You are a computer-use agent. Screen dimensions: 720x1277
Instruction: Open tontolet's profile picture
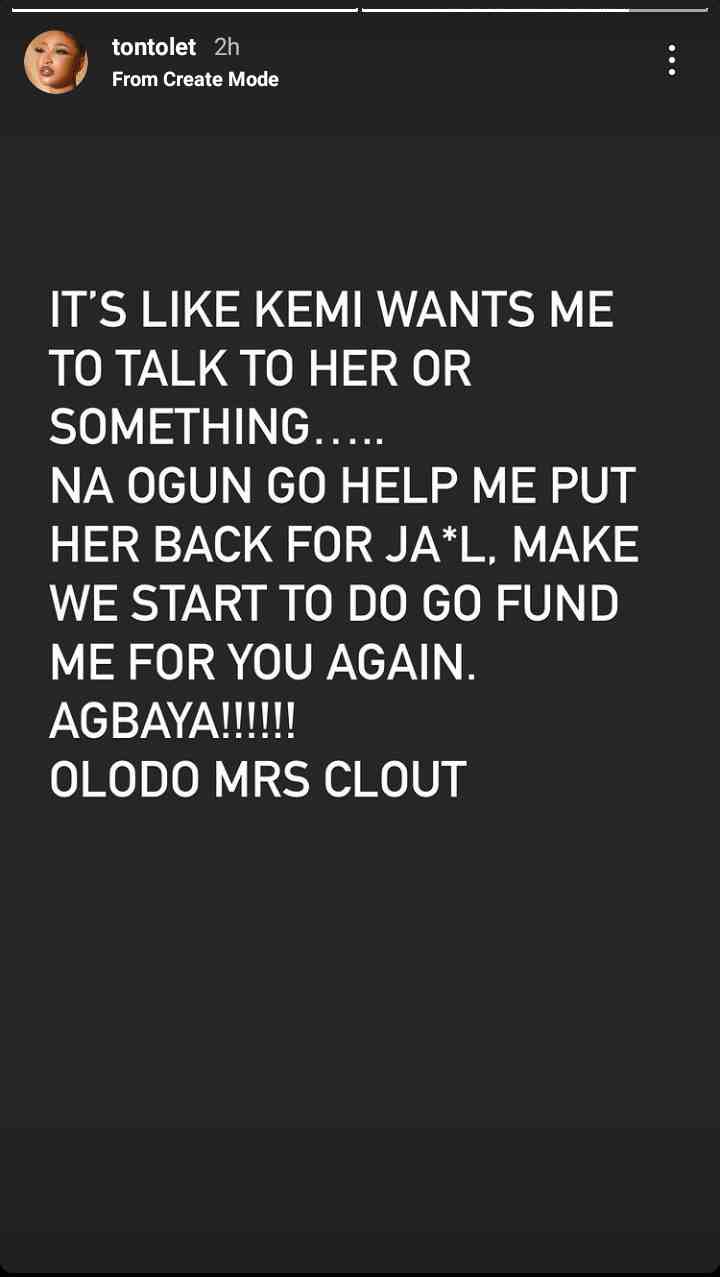[56, 62]
